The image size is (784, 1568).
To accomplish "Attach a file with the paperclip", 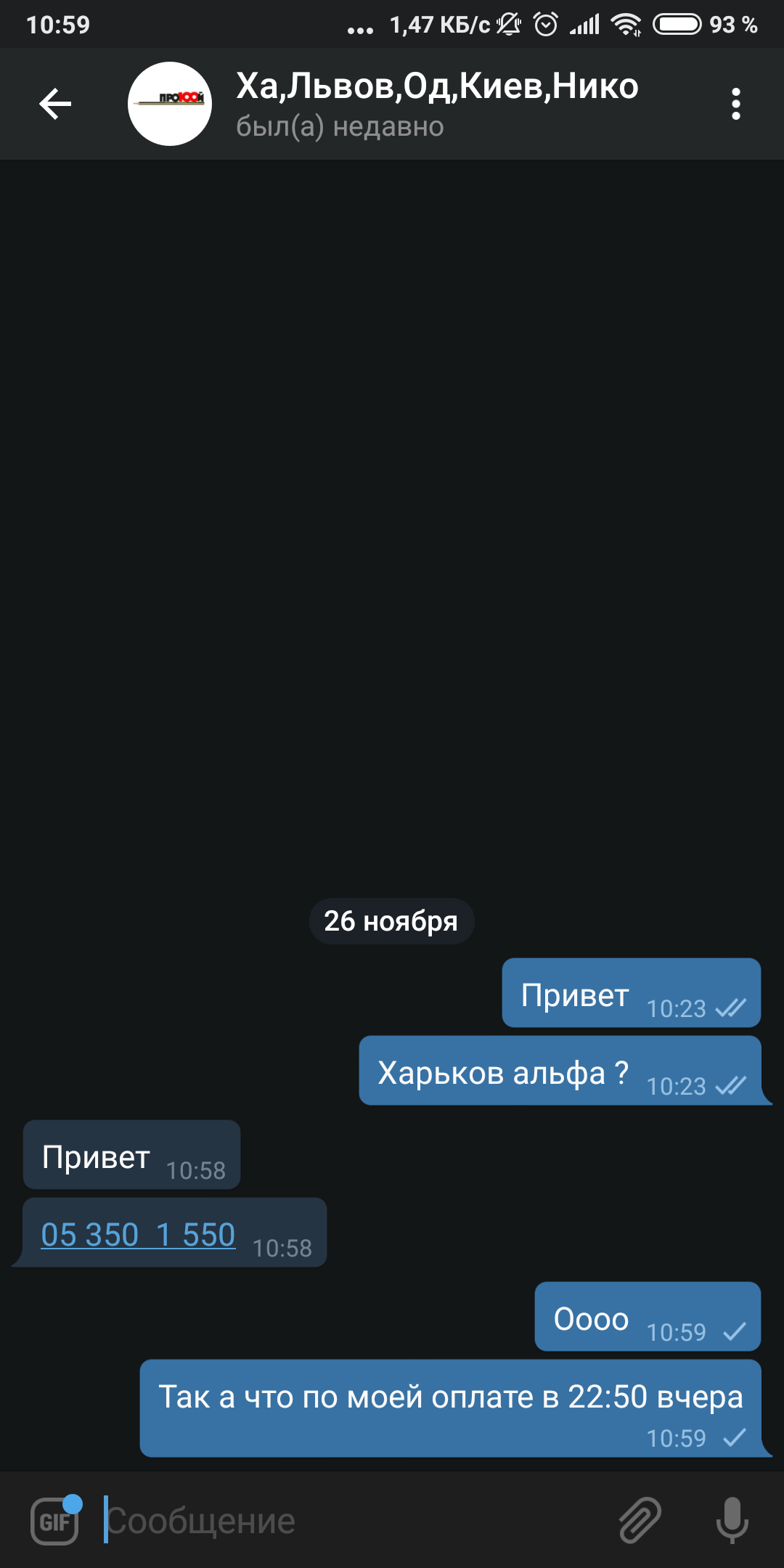I will 640,1521.
